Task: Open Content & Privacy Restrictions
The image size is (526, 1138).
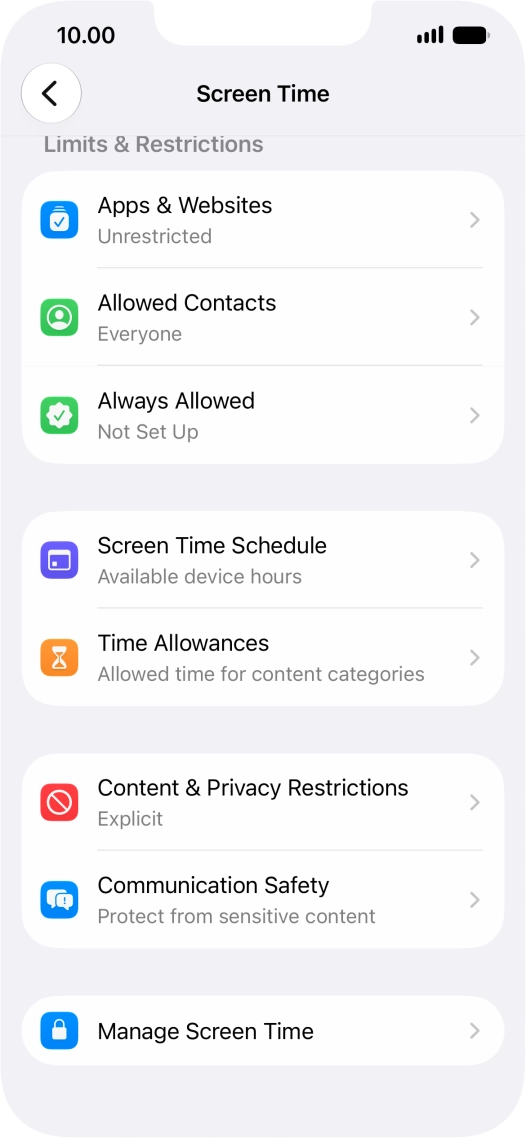Action: 263,802
